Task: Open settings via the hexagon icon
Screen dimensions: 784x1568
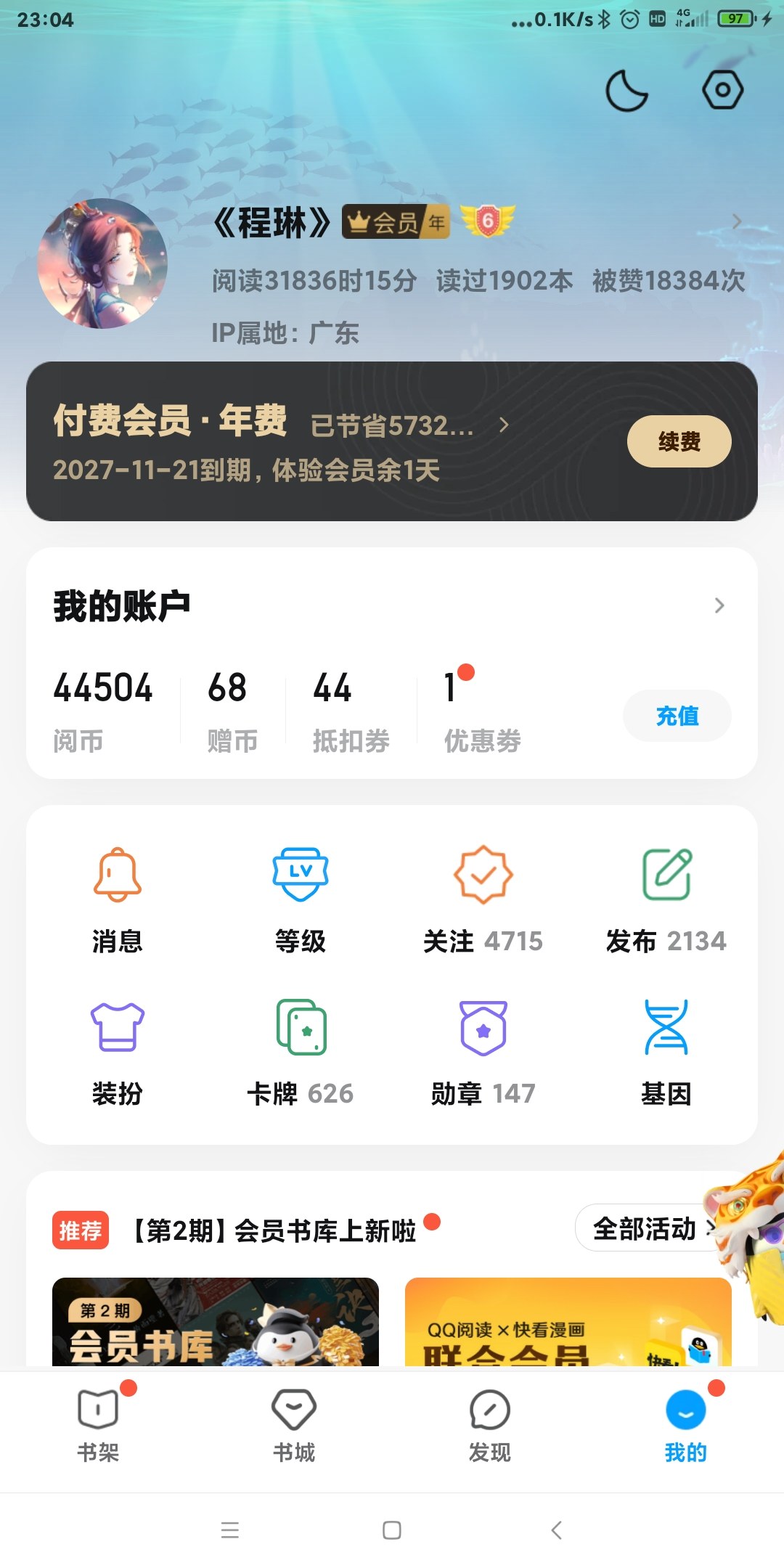Action: tap(722, 91)
